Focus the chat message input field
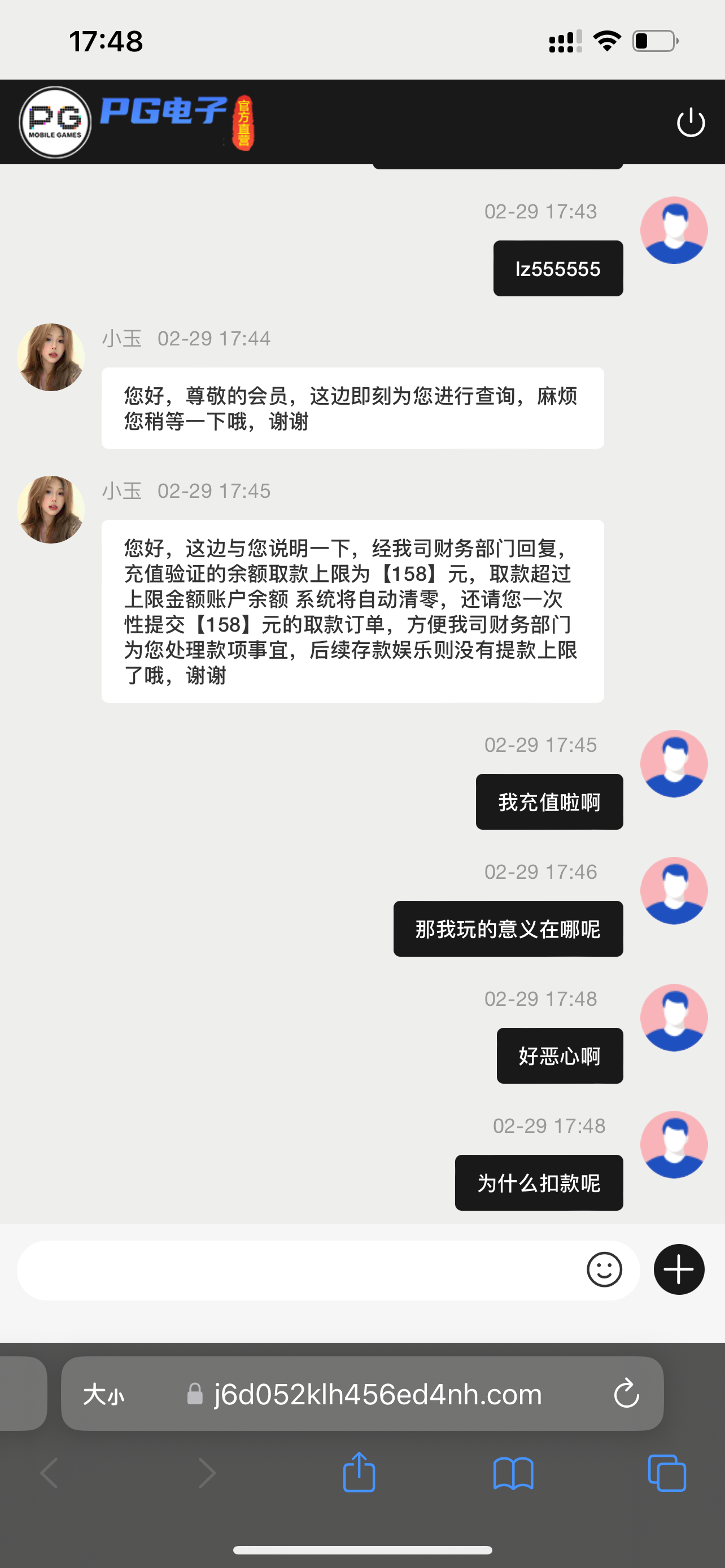The height and width of the screenshot is (1568, 725). 298,1270
